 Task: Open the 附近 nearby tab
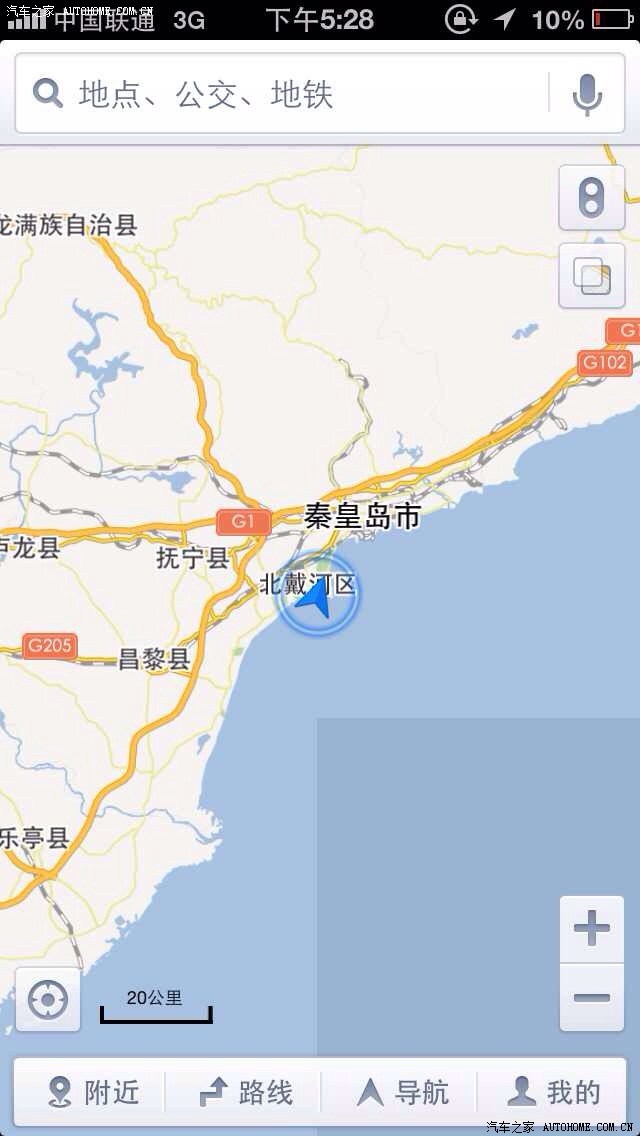(x=92, y=1092)
